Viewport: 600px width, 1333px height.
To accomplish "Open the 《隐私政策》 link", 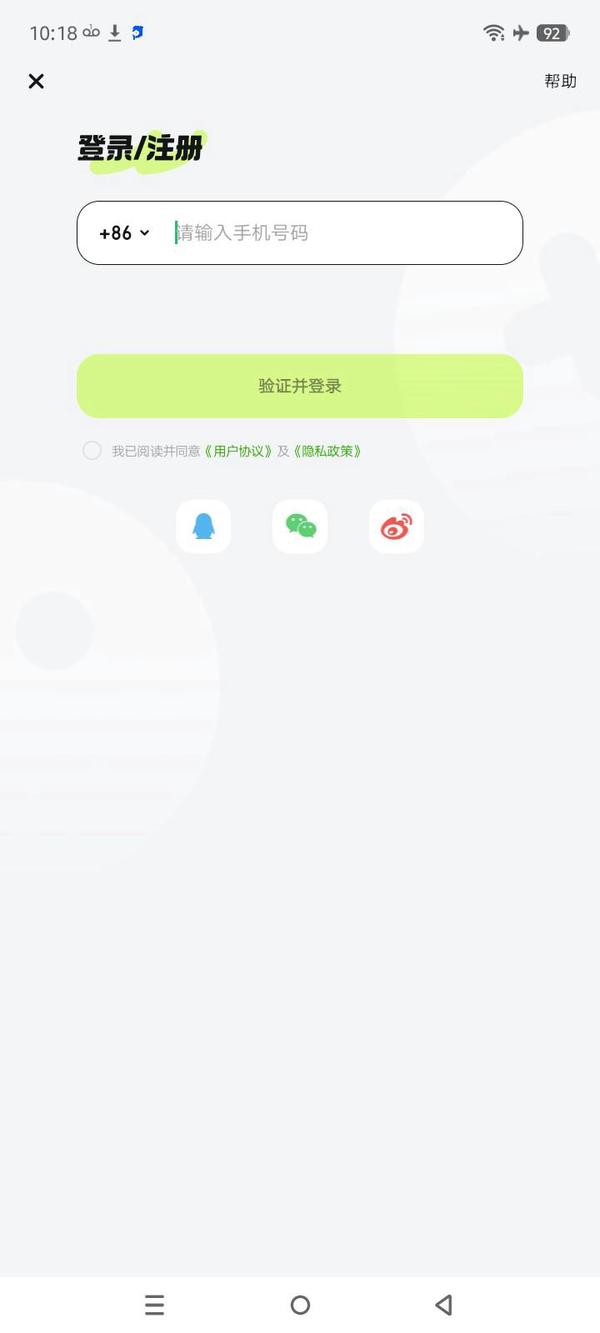I will [x=327, y=451].
